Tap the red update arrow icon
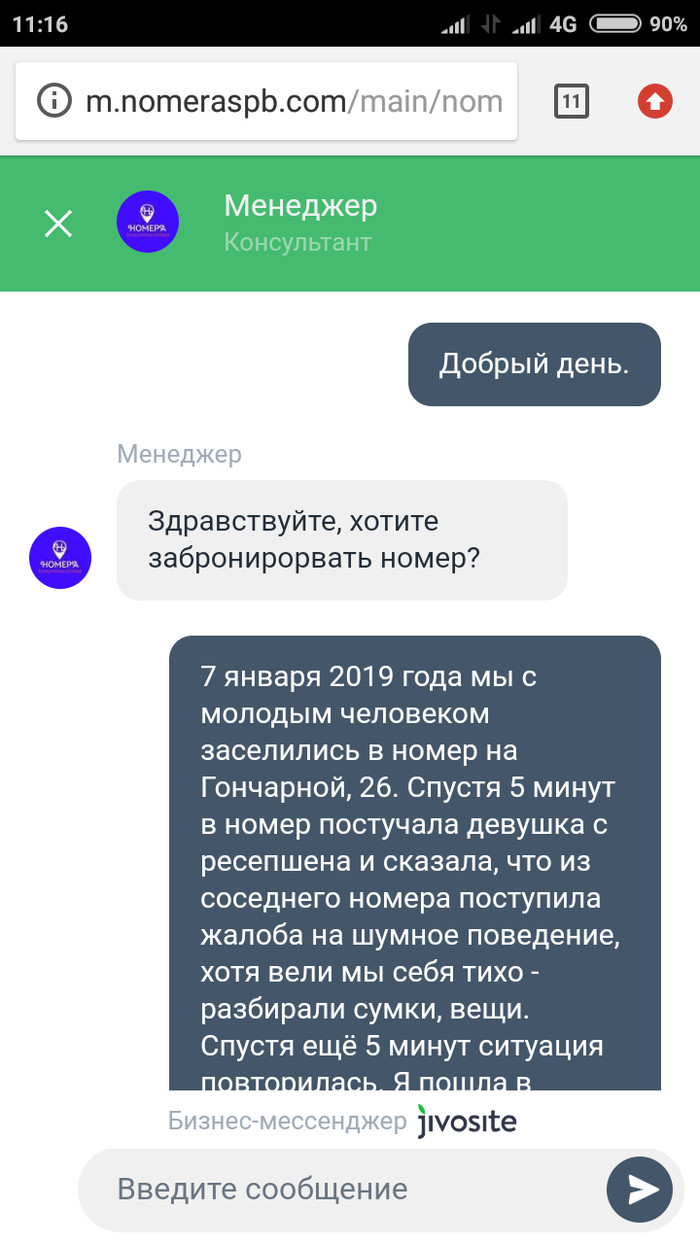 (x=655, y=101)
